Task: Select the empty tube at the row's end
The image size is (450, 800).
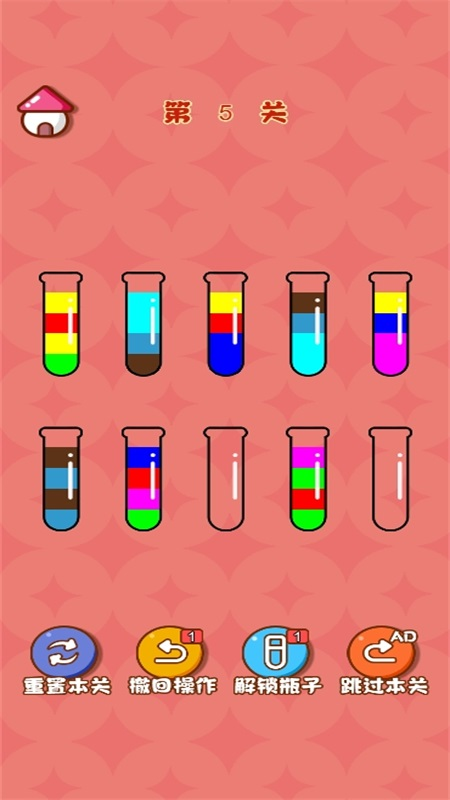Action: 390,479
